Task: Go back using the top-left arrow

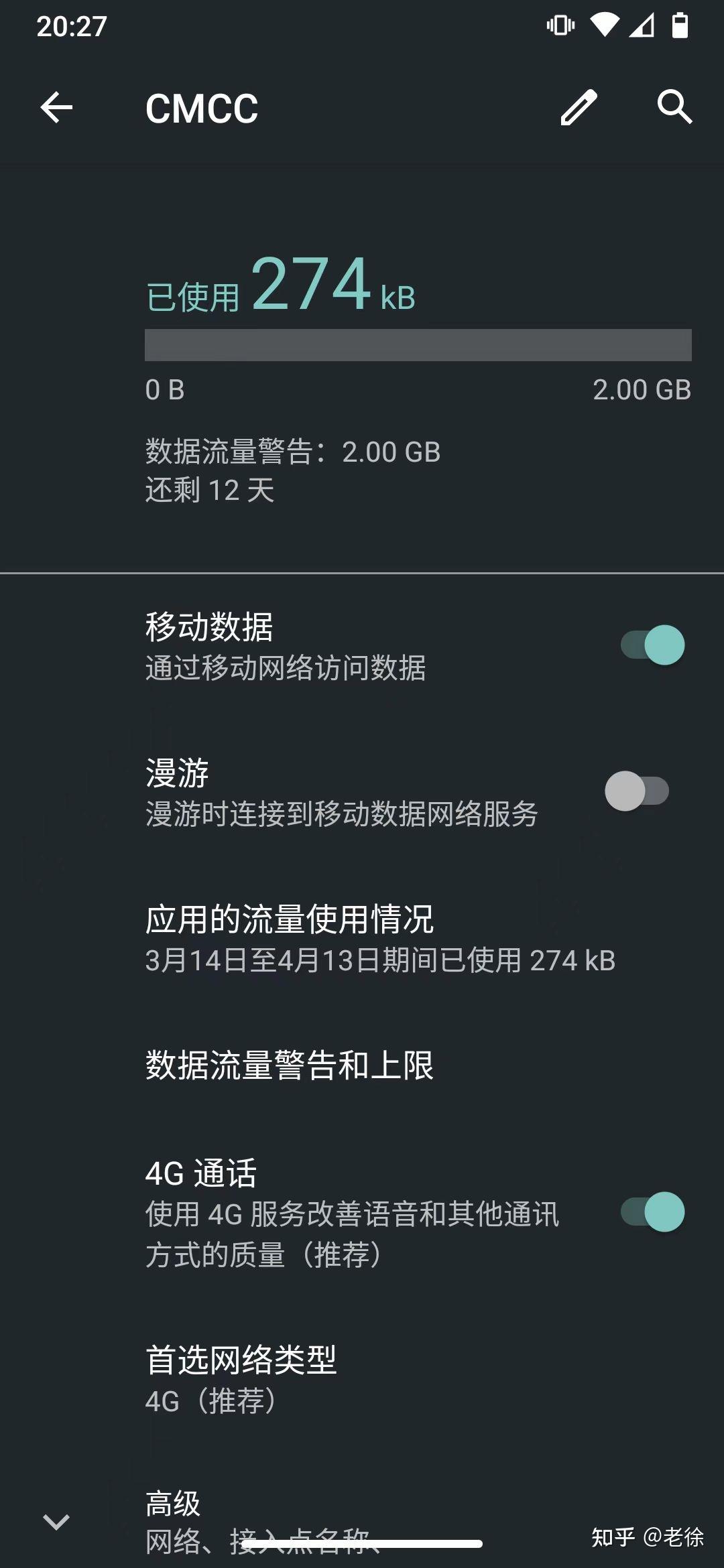Action: pyautogui.click(x=56, y=107)
